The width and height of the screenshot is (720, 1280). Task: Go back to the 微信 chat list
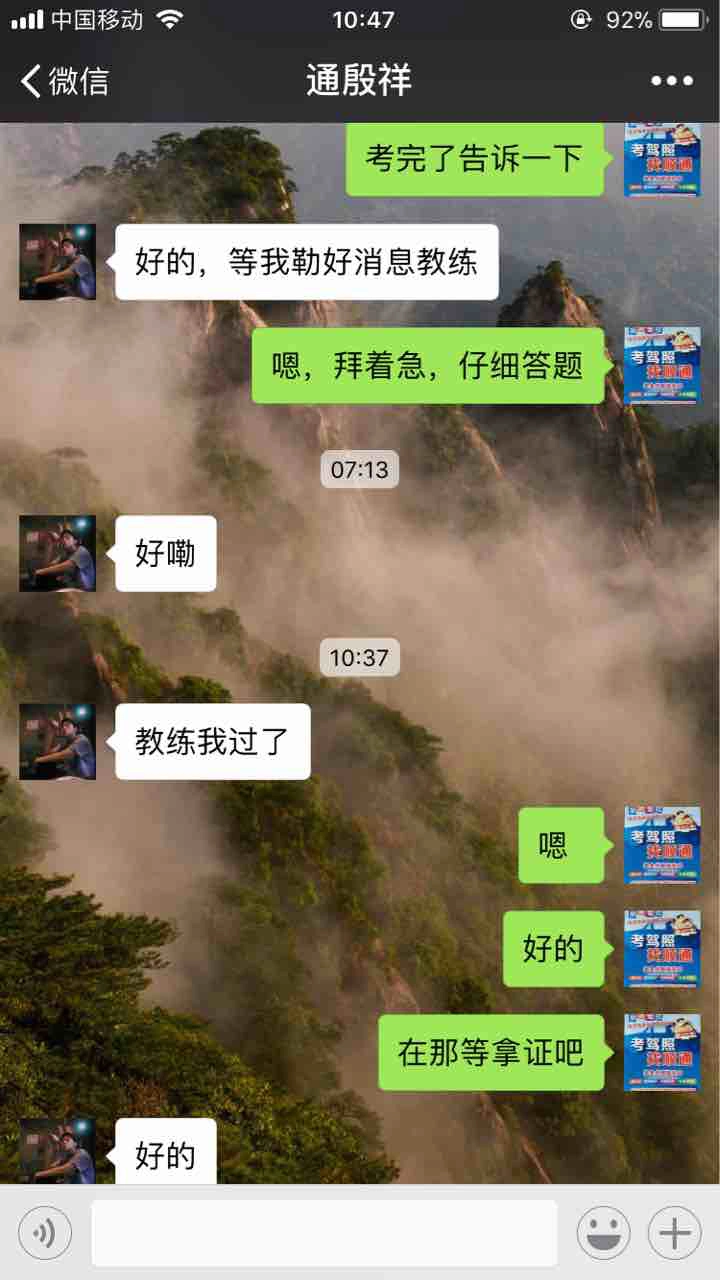pyautogui.click(x=64, y=81)
